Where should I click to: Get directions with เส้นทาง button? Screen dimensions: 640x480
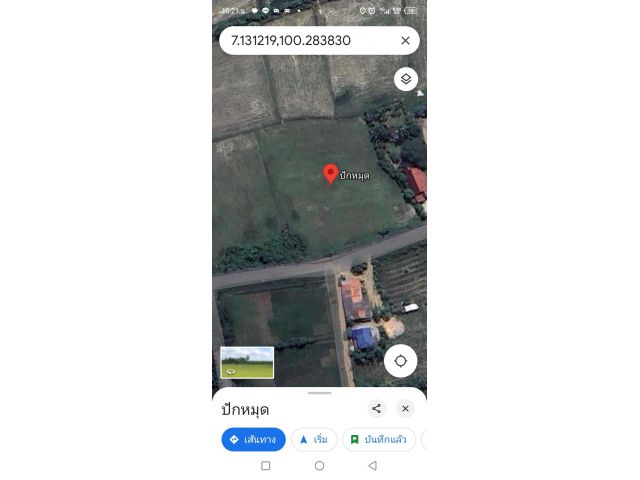pos(253,439)
